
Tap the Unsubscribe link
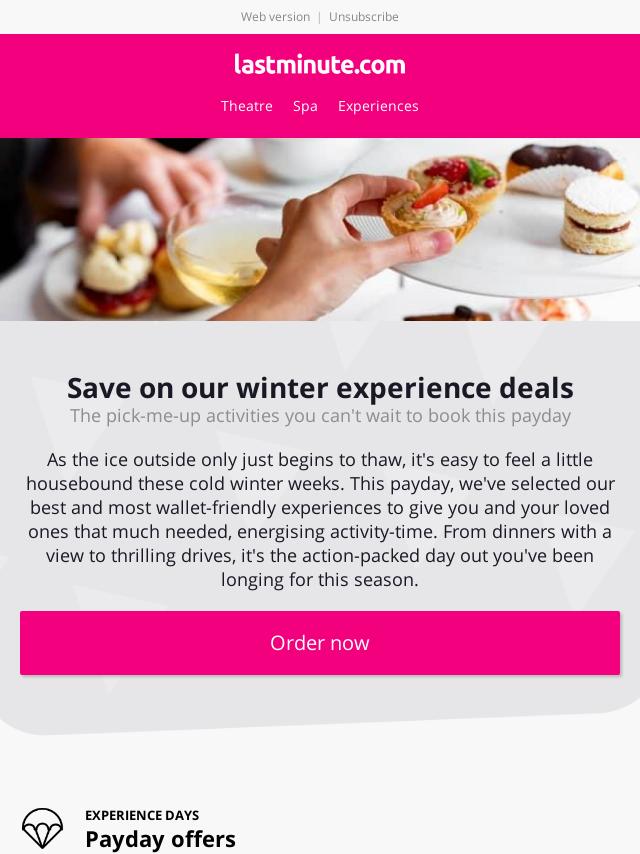coord(363,17)
